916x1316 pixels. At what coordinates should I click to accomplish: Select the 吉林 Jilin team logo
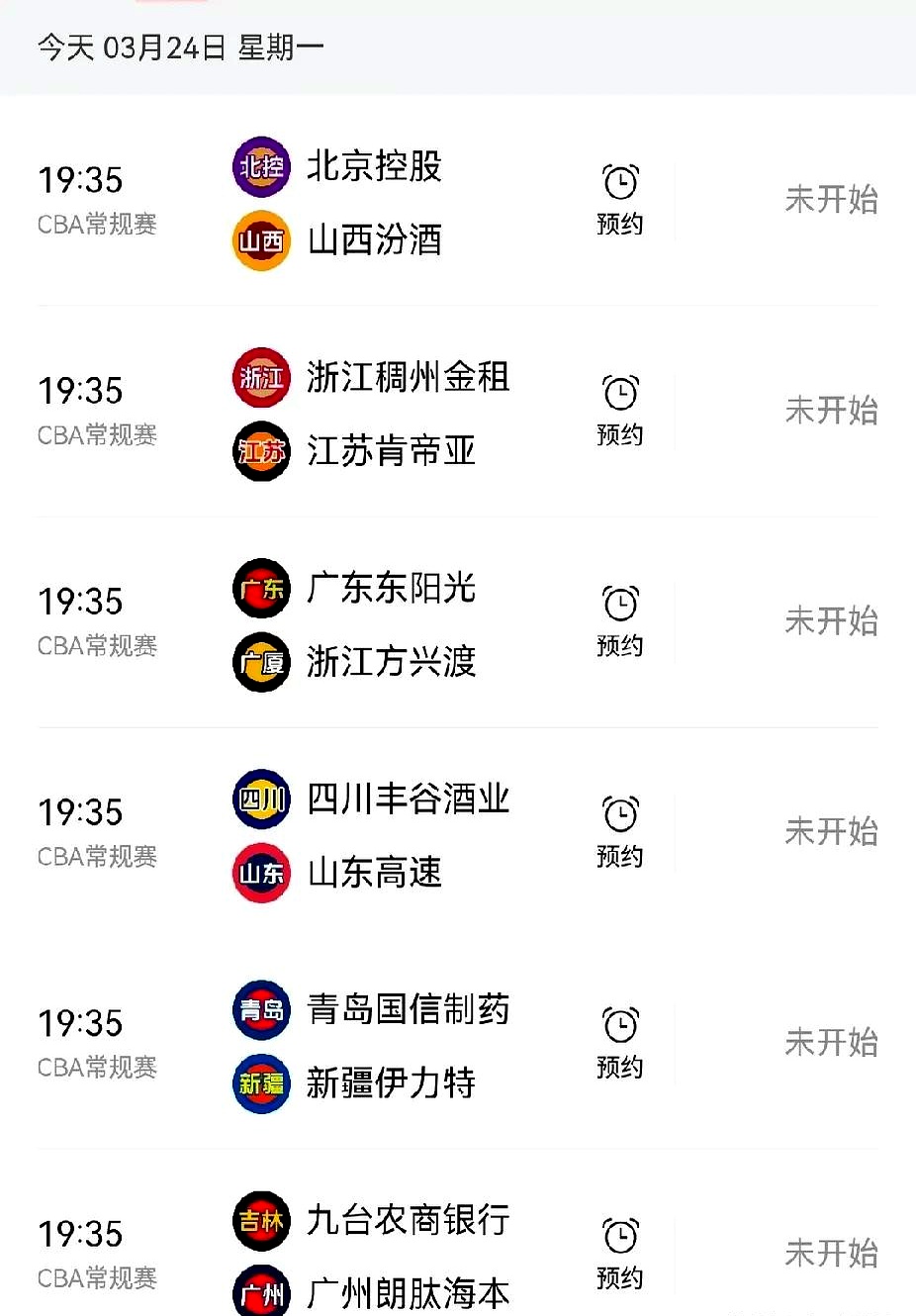[260, 1221]
